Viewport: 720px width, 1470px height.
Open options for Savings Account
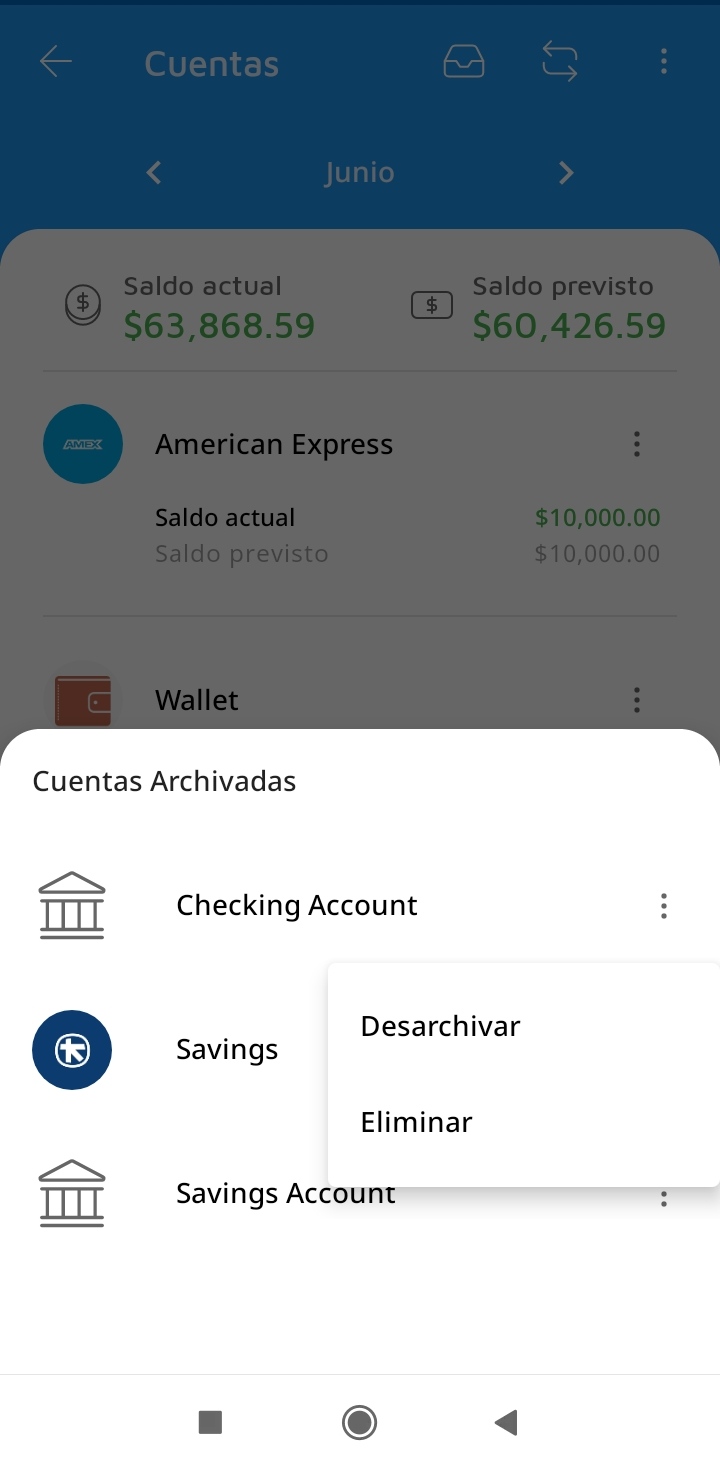click(x=663, y=1198)
